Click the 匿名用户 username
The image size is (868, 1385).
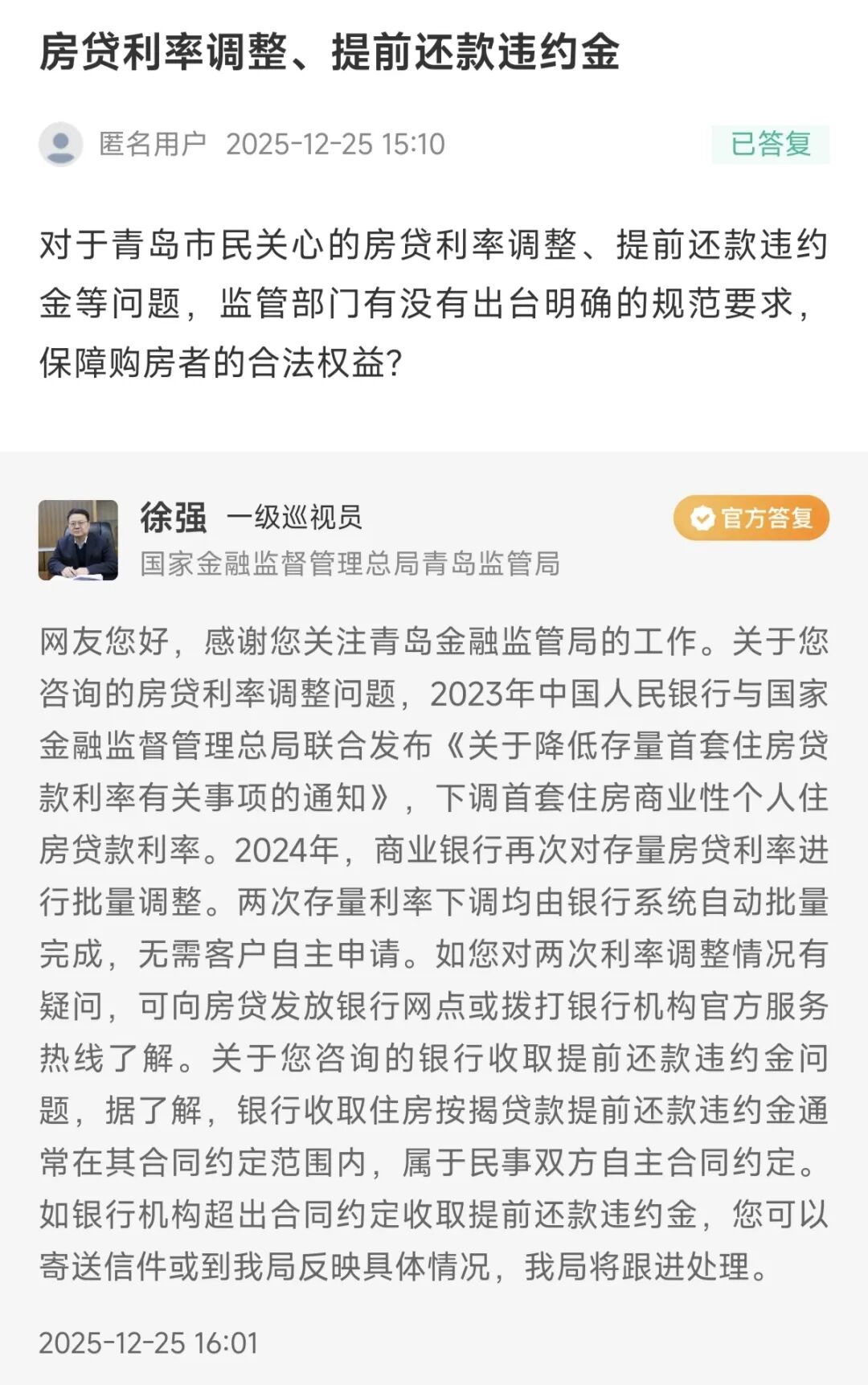(x=151, y=142)
